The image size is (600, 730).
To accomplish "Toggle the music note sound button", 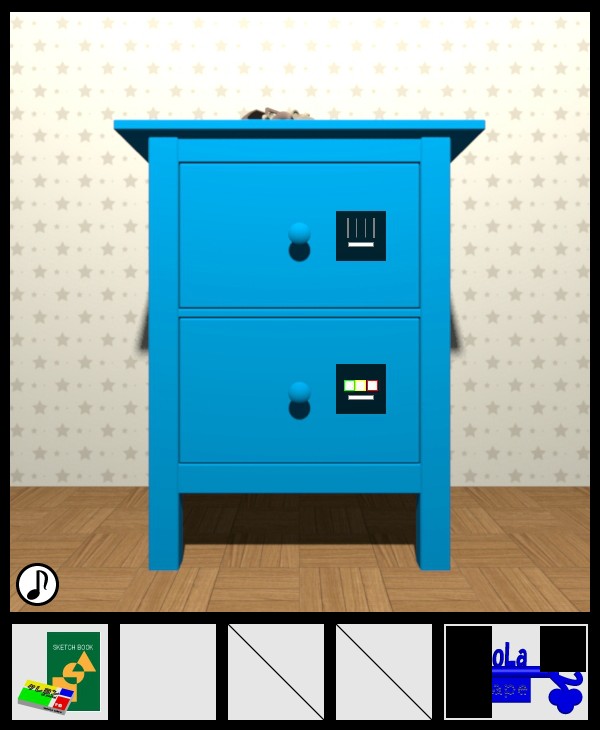I will 37,584.
